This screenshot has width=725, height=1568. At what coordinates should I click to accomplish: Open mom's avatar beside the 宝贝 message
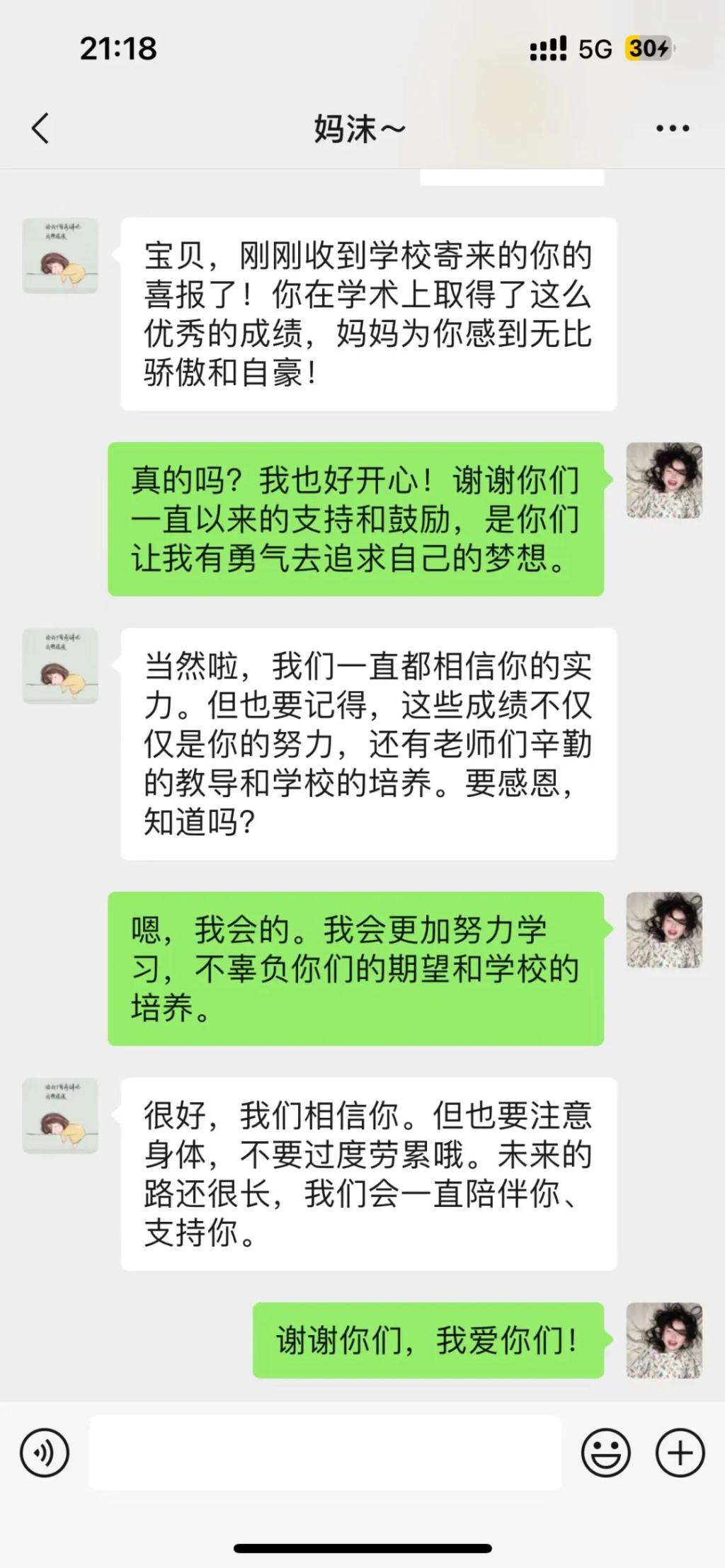(60, 256)
